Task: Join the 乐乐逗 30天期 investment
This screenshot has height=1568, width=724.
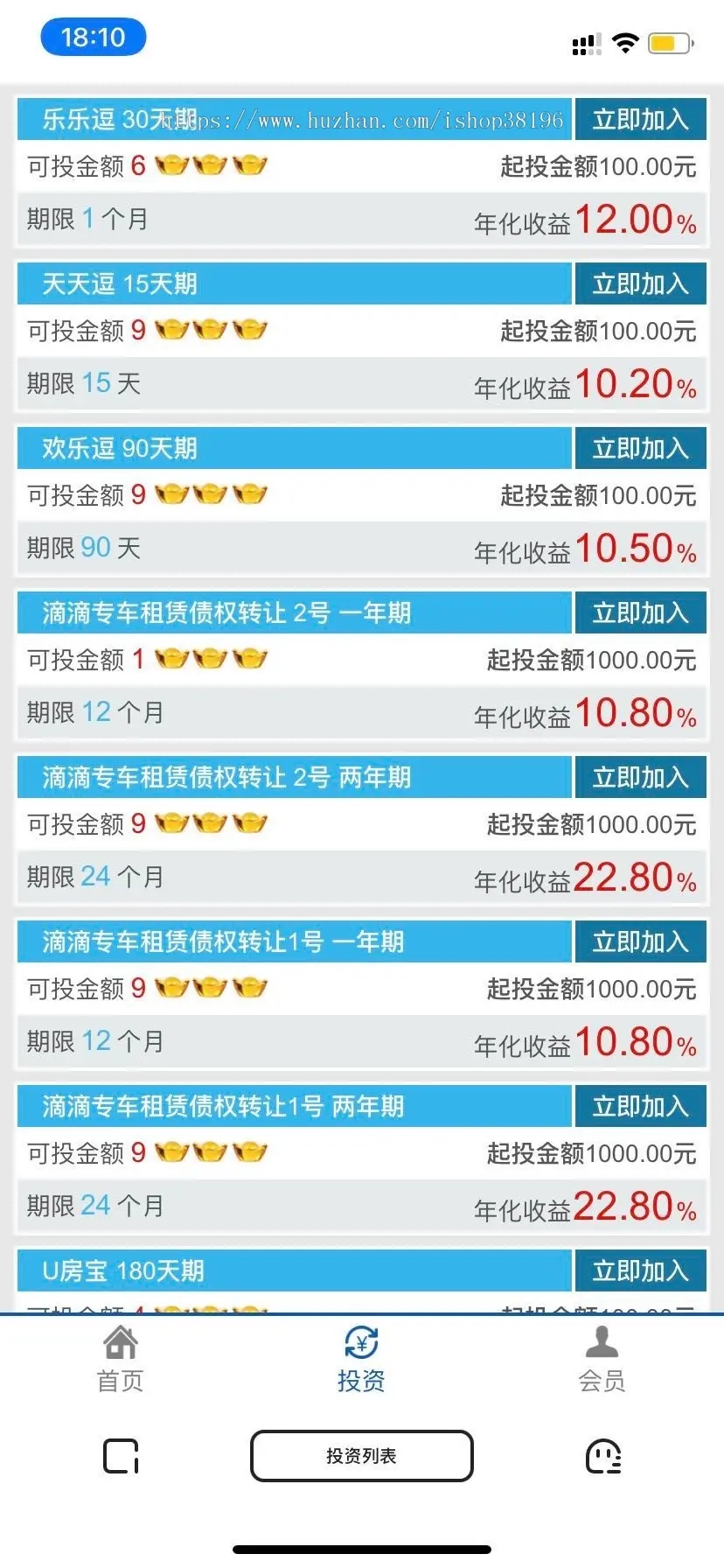Action: (640, 119)
